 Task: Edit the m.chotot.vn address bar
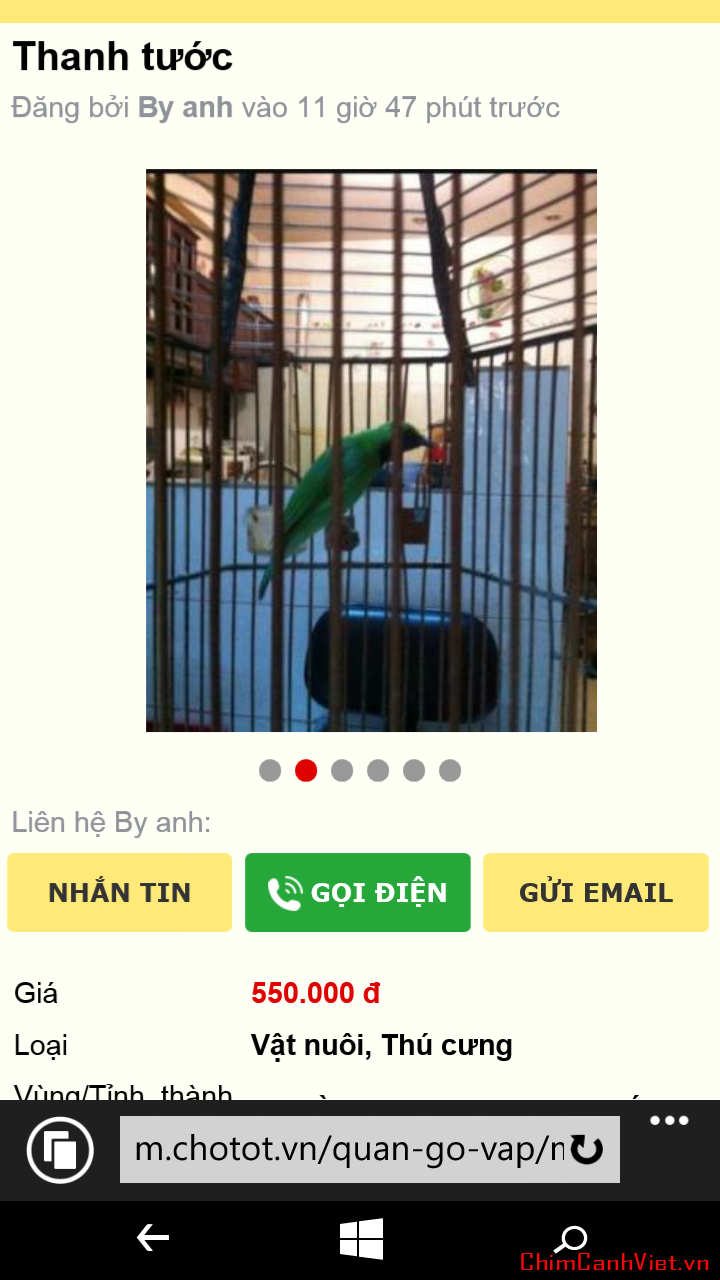[x=345, y=1150]
